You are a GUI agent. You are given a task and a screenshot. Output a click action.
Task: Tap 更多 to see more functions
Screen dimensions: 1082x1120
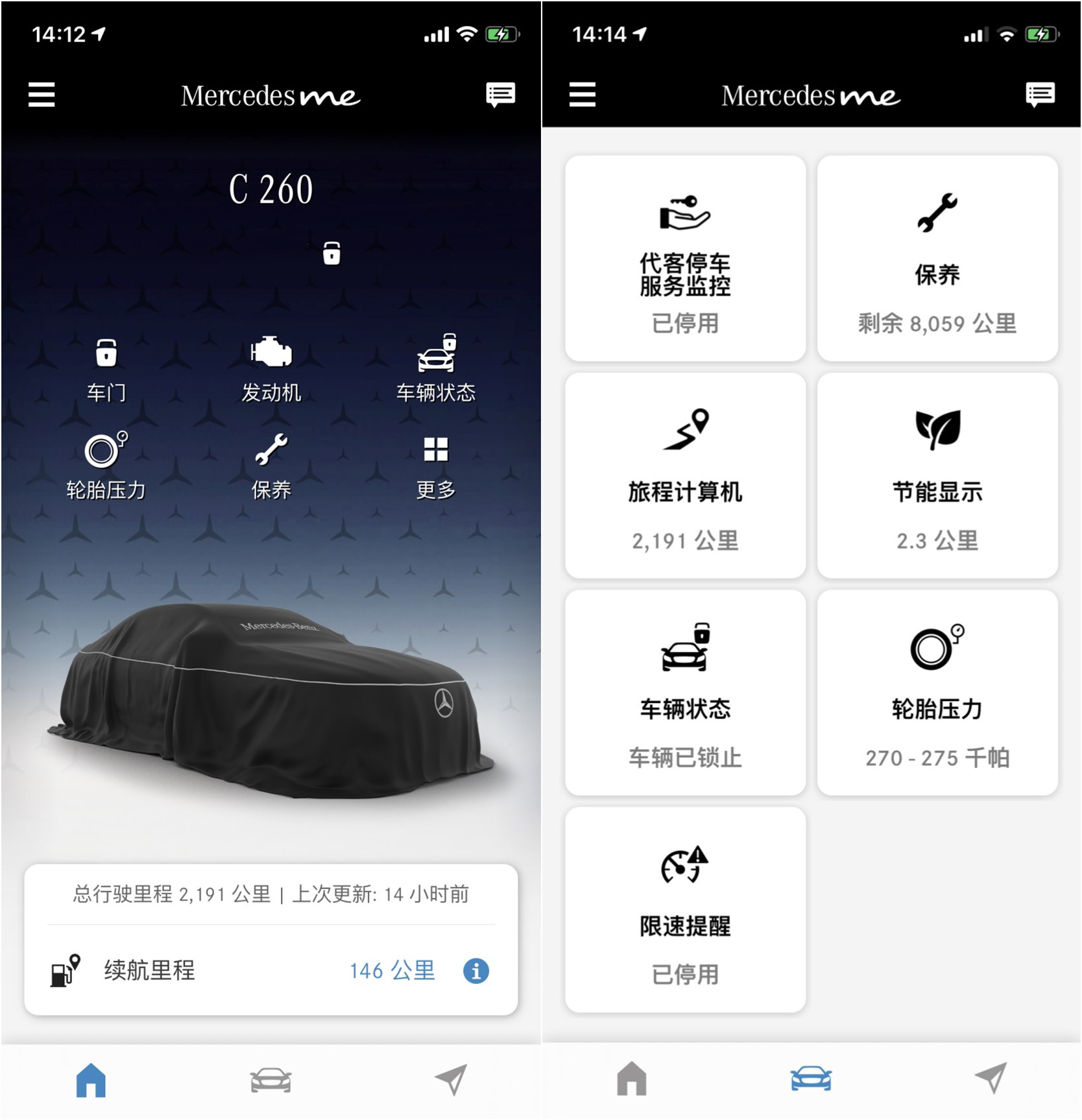coord(435,466)
